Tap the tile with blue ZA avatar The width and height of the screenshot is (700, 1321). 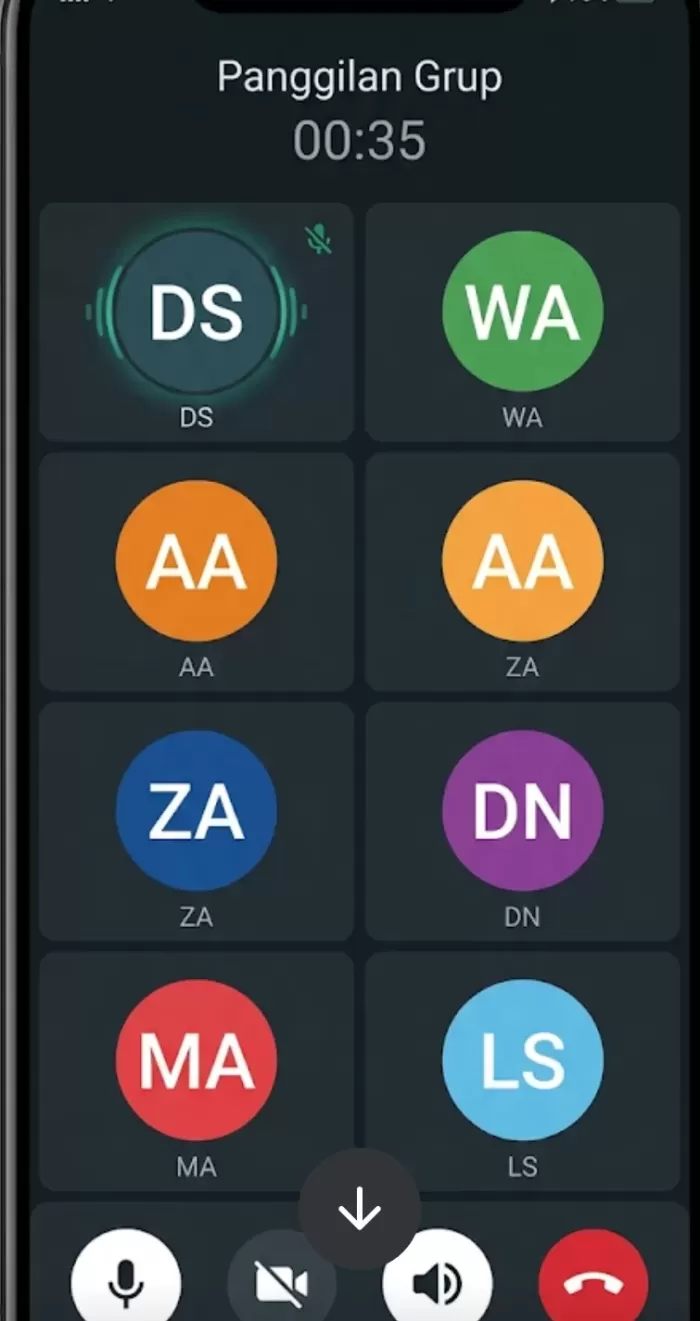196,822
